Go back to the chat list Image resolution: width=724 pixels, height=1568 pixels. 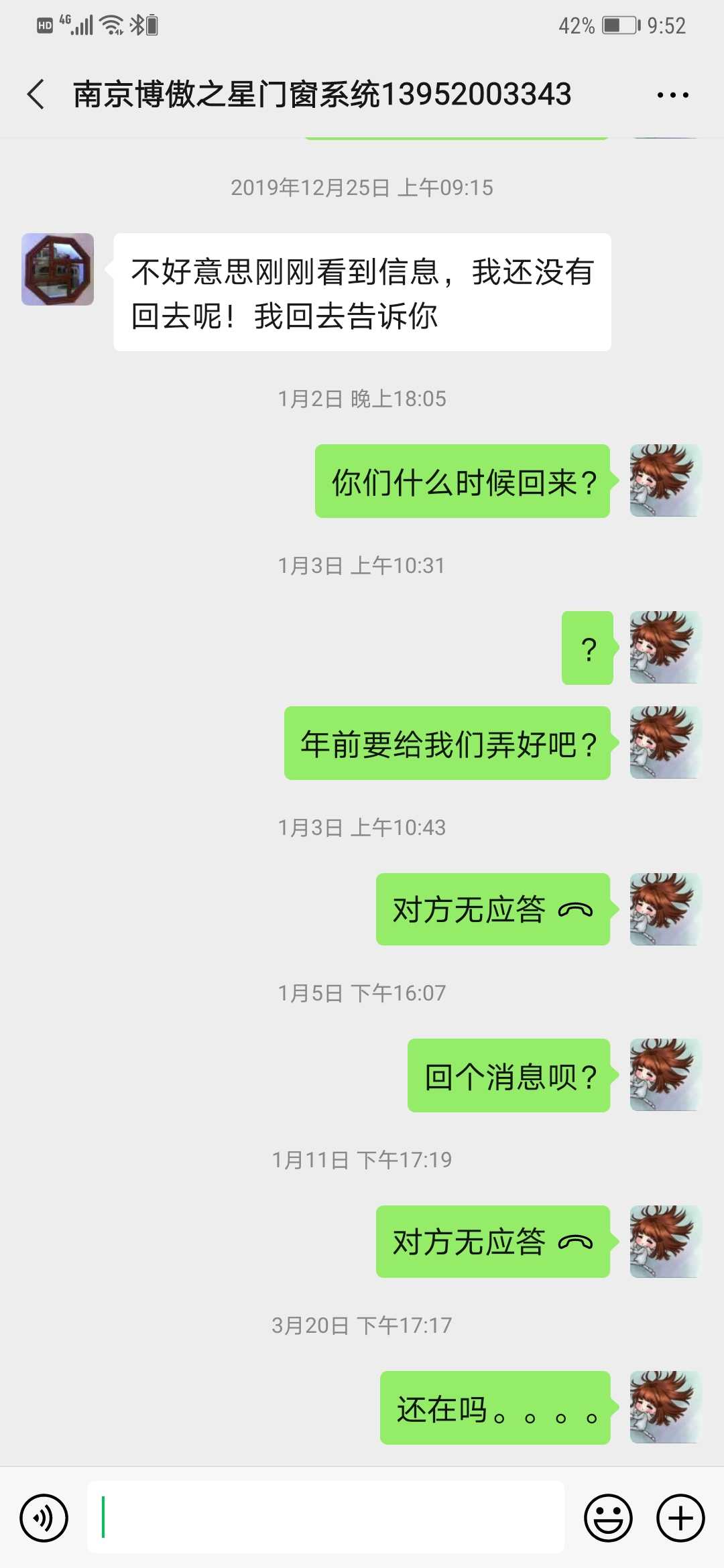tap(37, 94)
